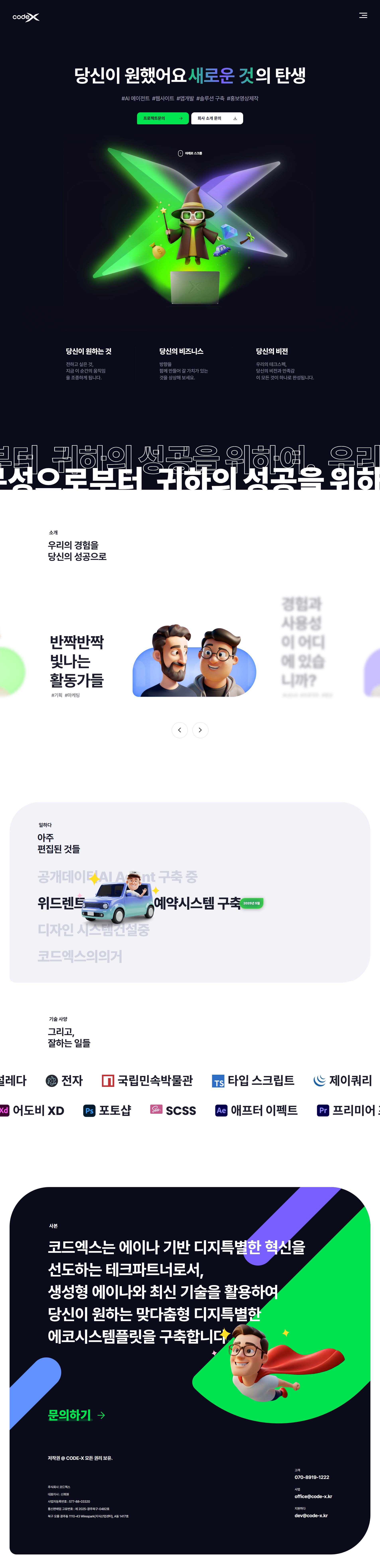Viewport: 380px width, 1568px height.
Task: Email office@code-x.kr
Action: [x=313, y=1496]
